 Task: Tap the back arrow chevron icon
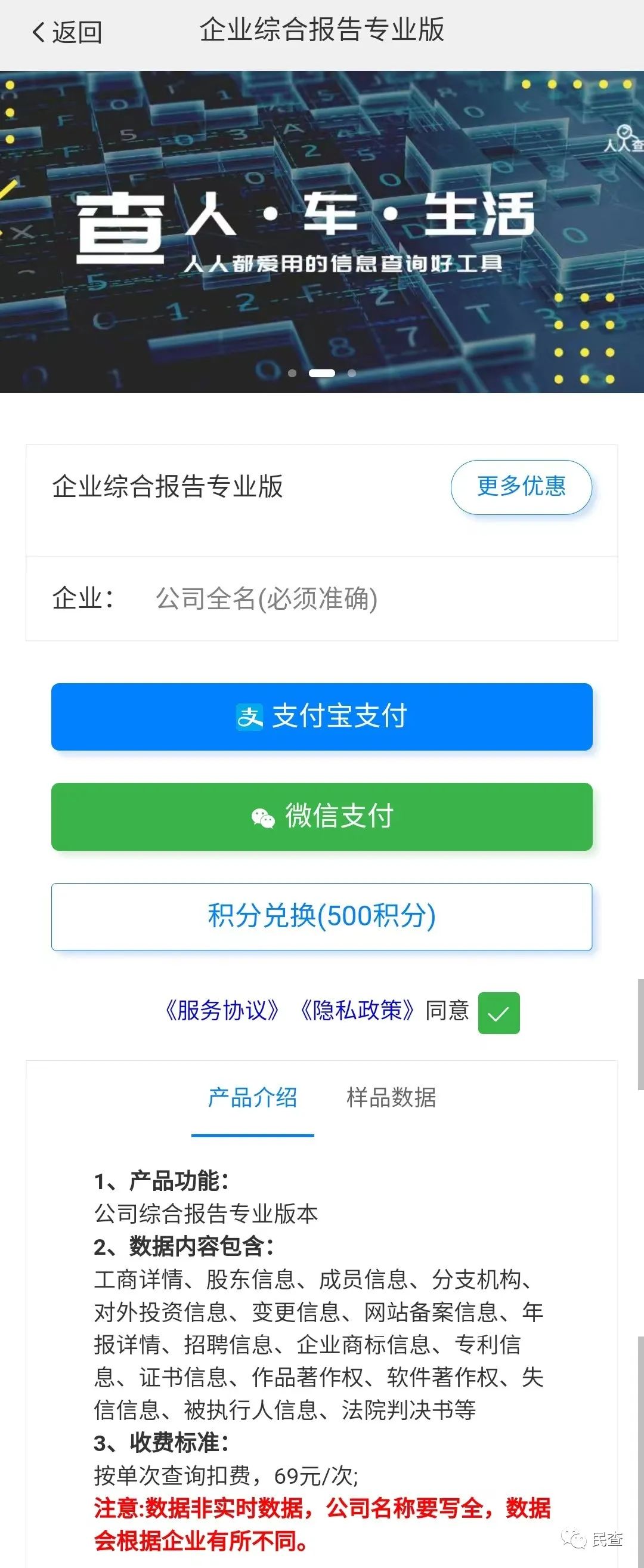point(38,32)
